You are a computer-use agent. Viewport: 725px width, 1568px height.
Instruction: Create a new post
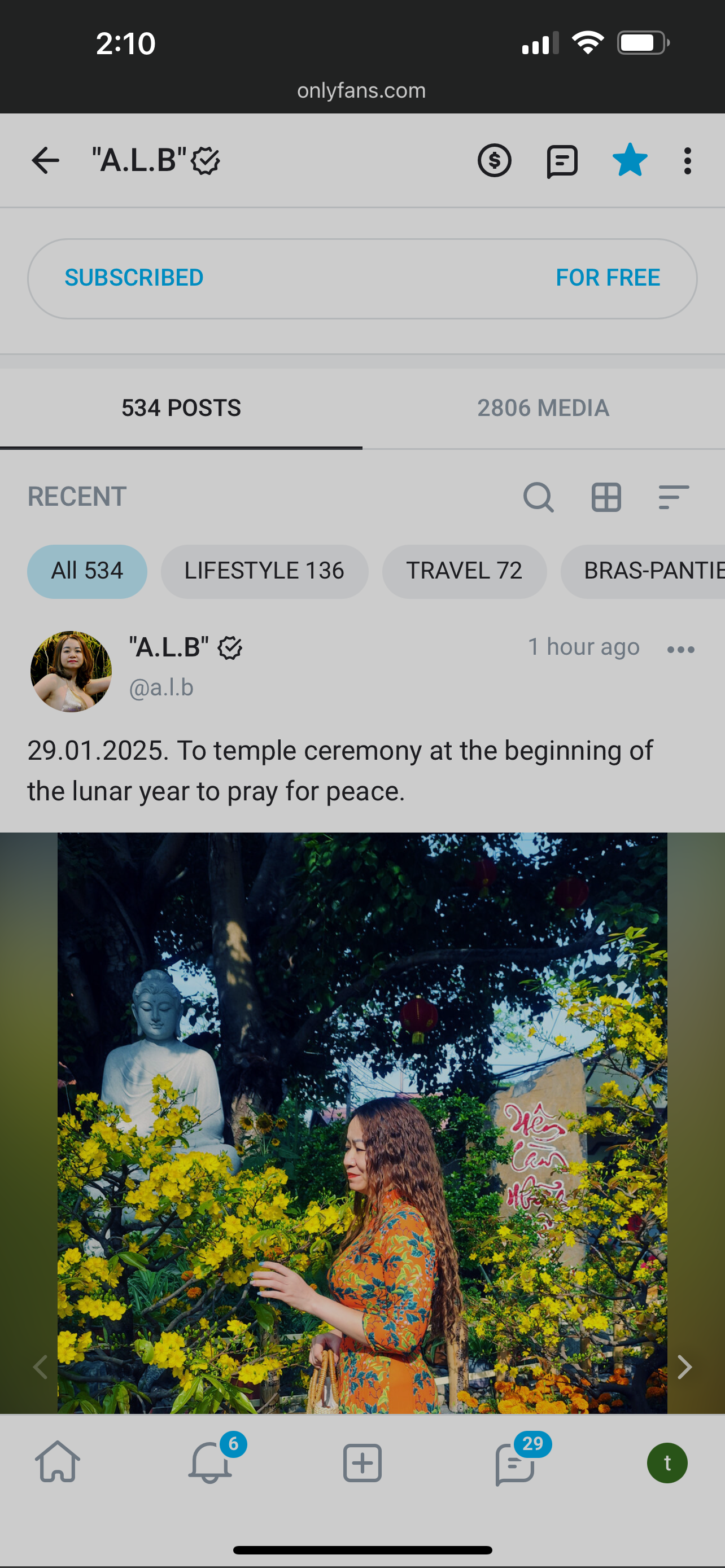coord(362,1462)
